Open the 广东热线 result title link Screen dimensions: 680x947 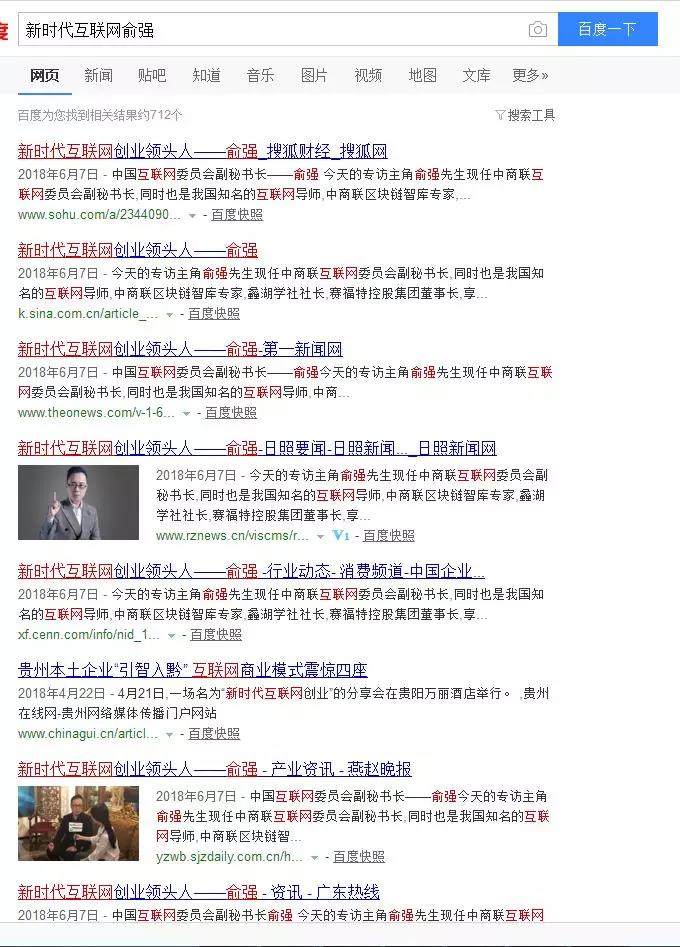198,892
